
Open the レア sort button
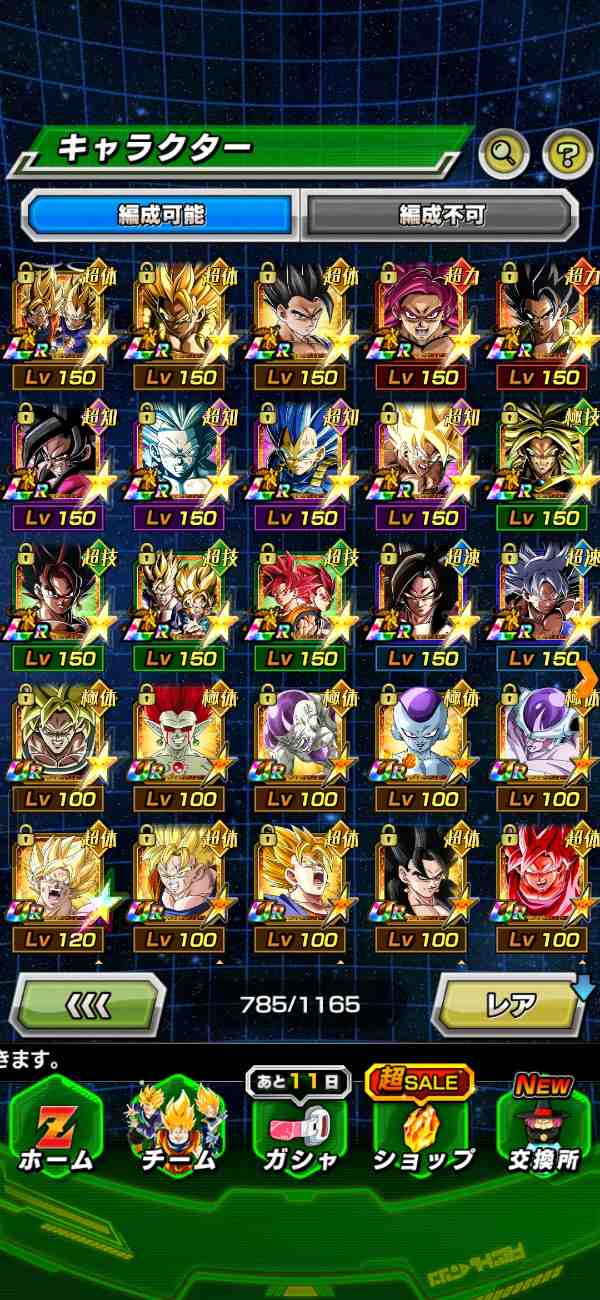(x=510, y=1004)
